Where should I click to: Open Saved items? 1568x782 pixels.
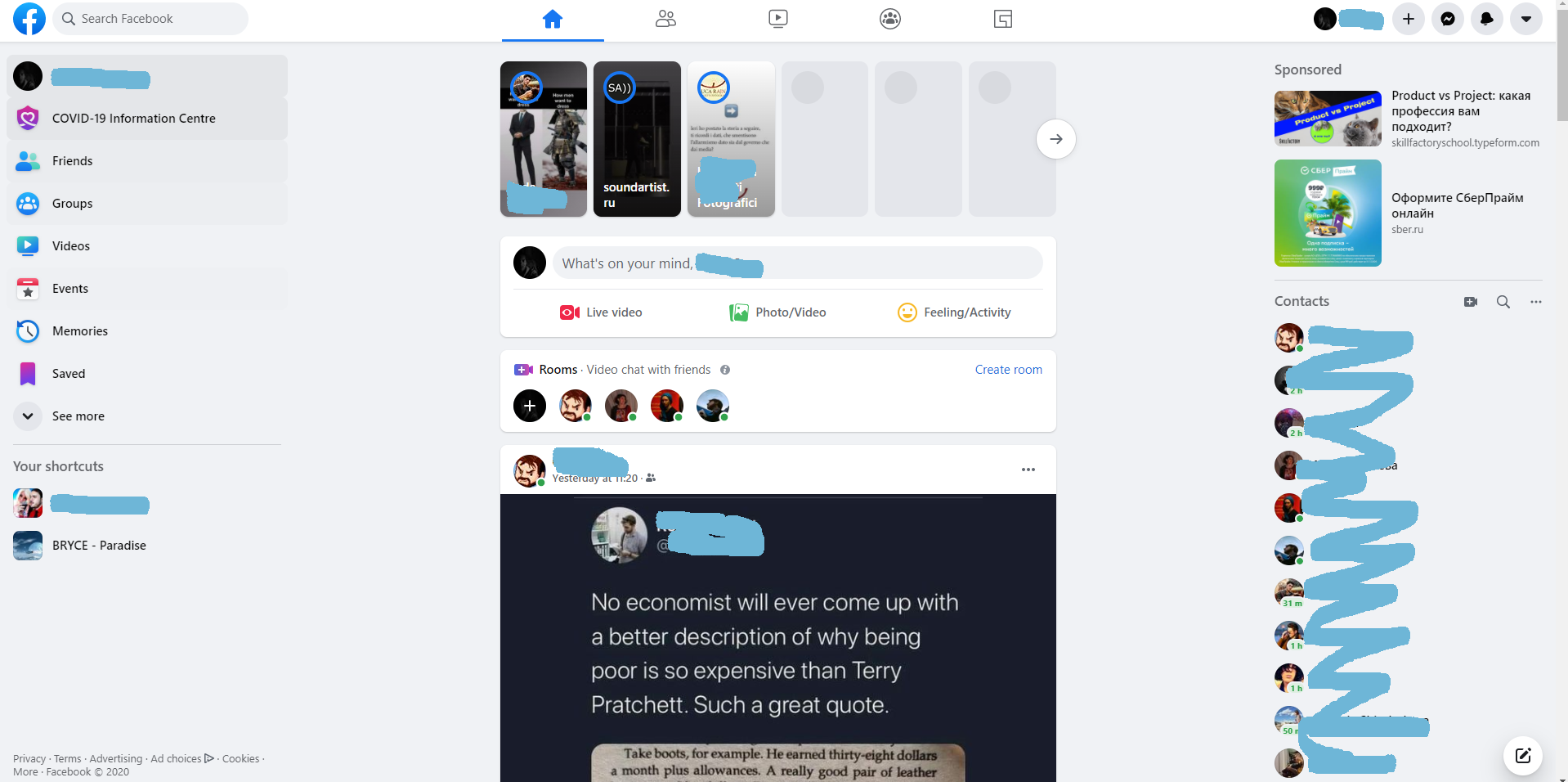[69, 374]
